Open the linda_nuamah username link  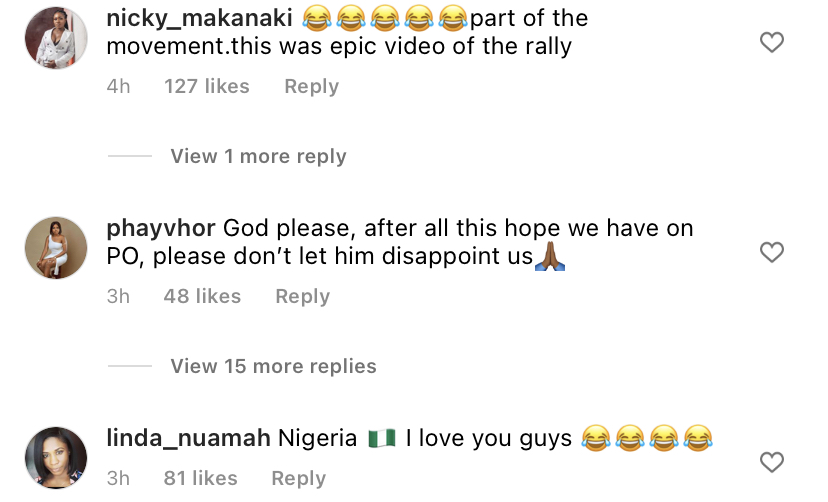click(187, 438)
